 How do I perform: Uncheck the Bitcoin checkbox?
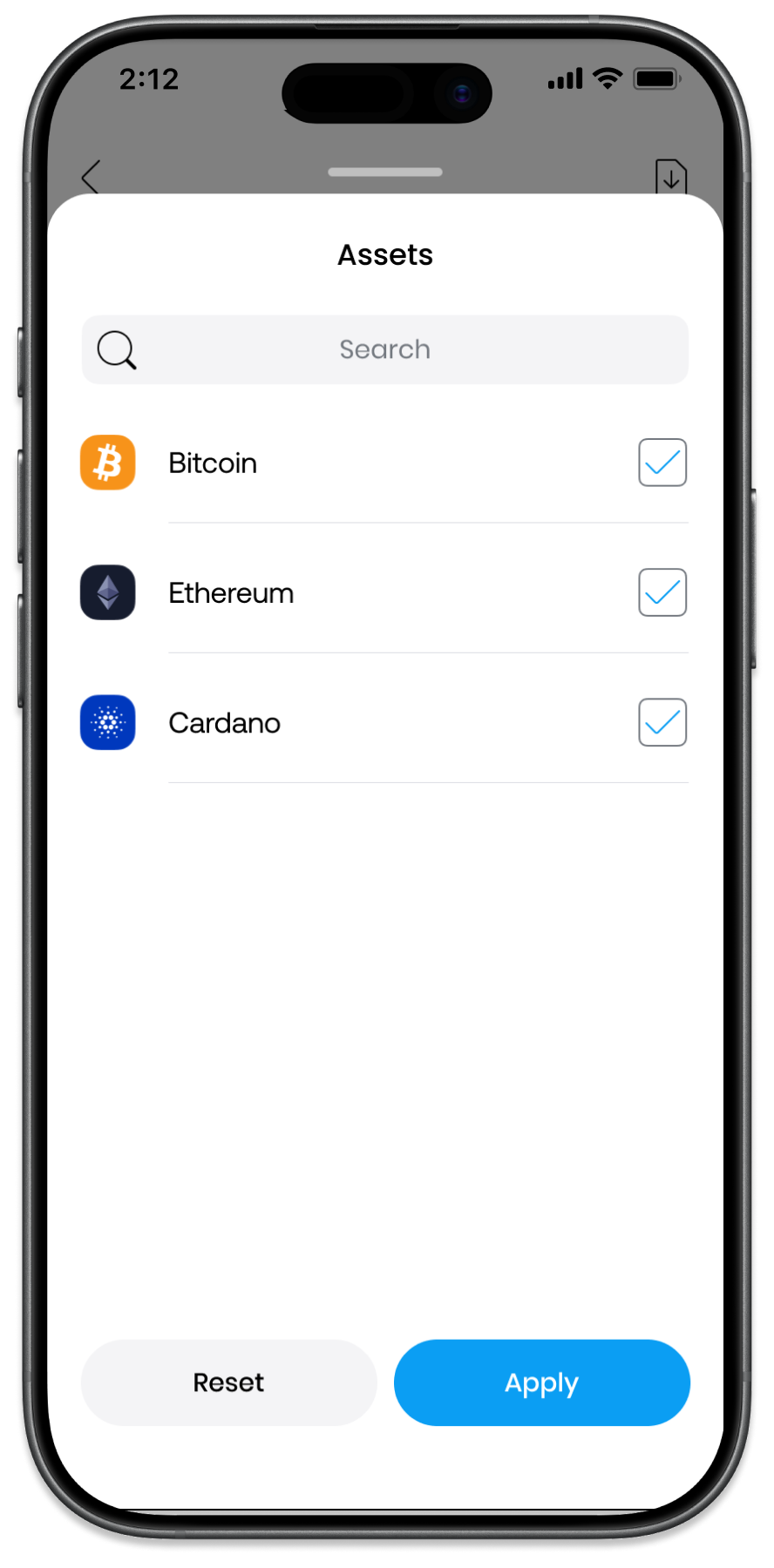662,463
